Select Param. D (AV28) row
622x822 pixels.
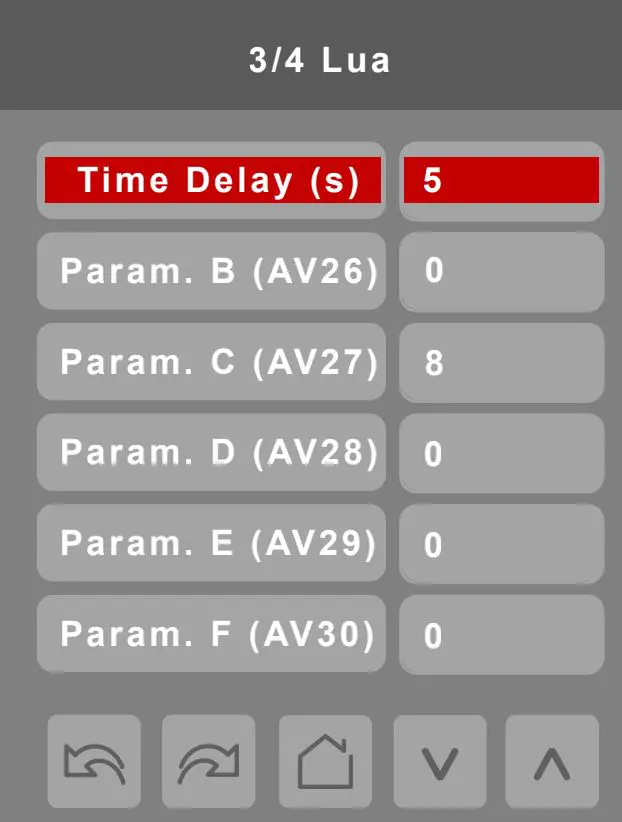(212, 453)
